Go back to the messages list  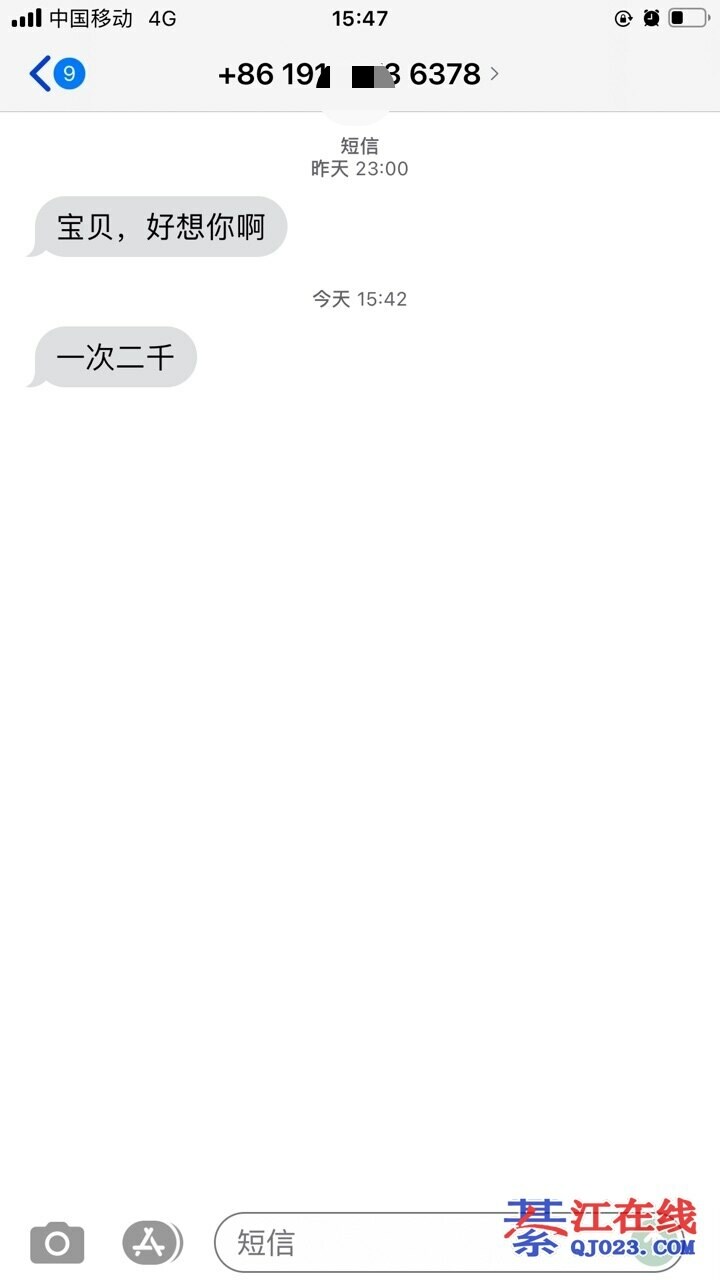55,74
